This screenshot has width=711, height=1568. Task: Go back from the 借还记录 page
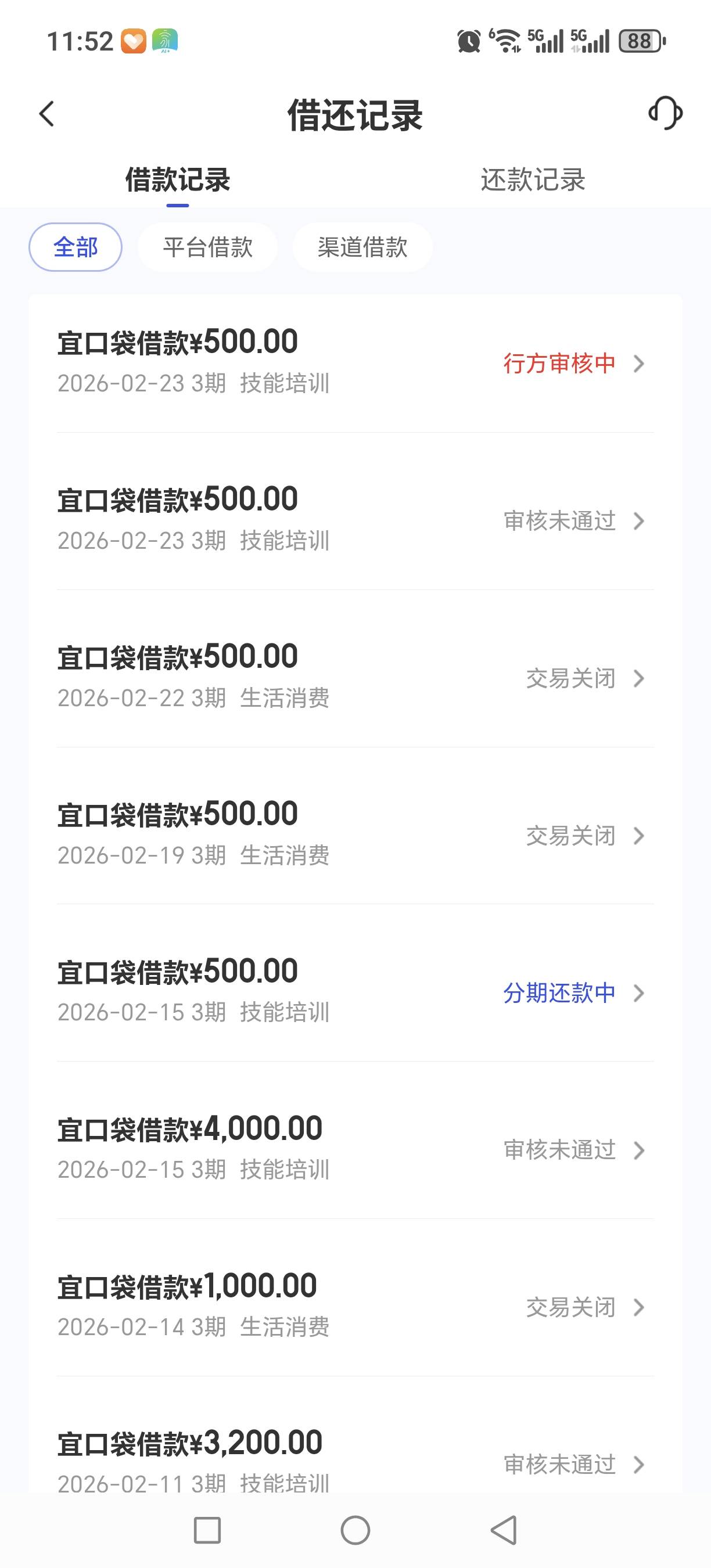[47, 114]
